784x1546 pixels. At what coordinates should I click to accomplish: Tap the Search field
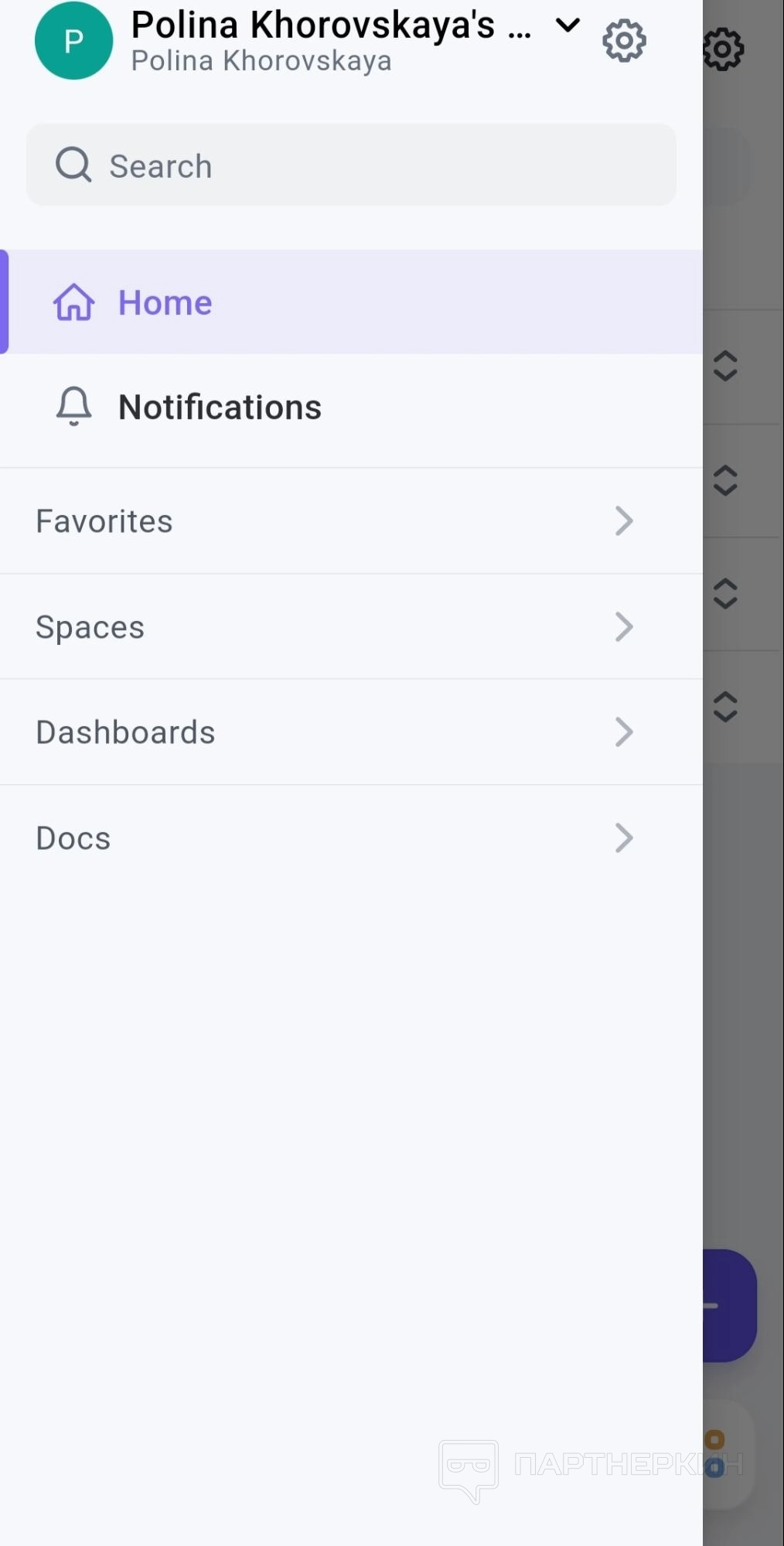(351, 166)
